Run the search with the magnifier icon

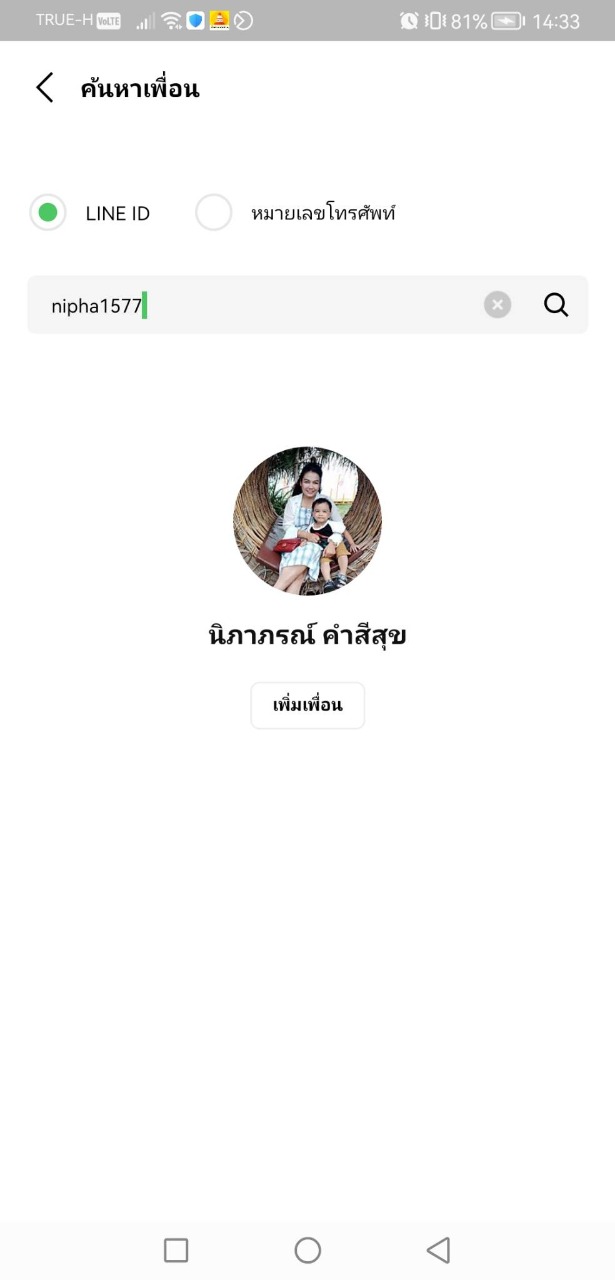[x=556, y=305]
